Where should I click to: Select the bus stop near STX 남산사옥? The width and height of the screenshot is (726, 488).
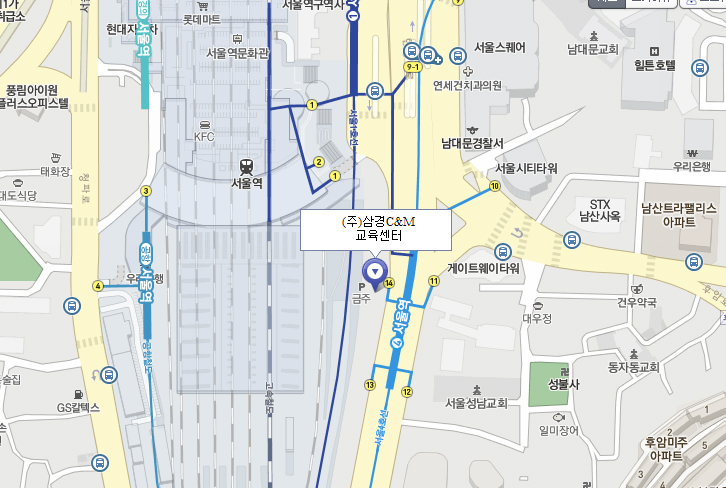point(571,239)
